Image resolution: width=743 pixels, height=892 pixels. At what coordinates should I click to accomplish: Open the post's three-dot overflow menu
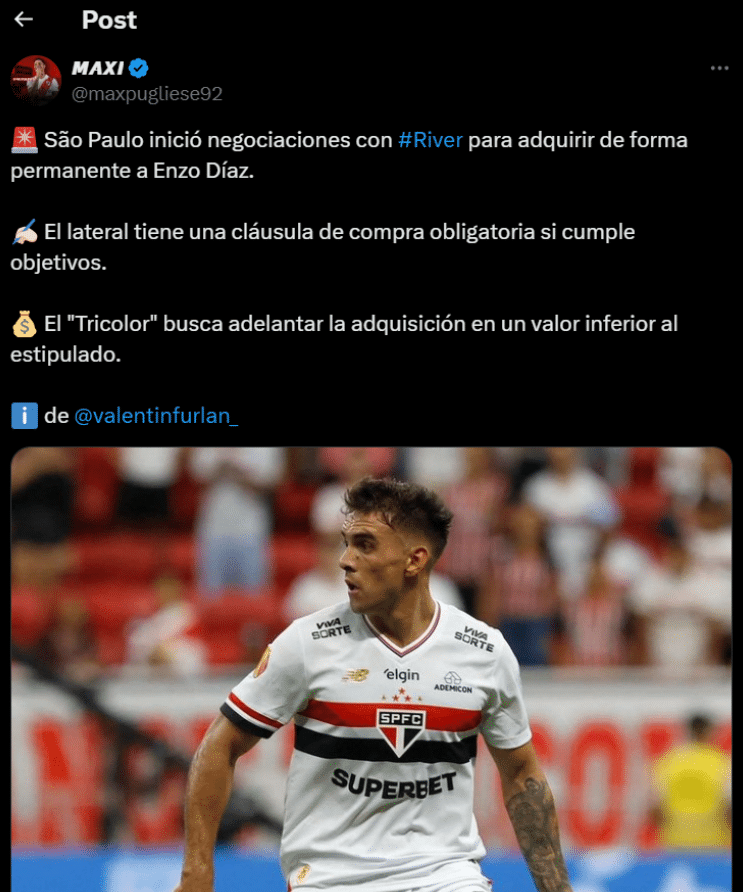pyautogui.click(x=719, y=68)
